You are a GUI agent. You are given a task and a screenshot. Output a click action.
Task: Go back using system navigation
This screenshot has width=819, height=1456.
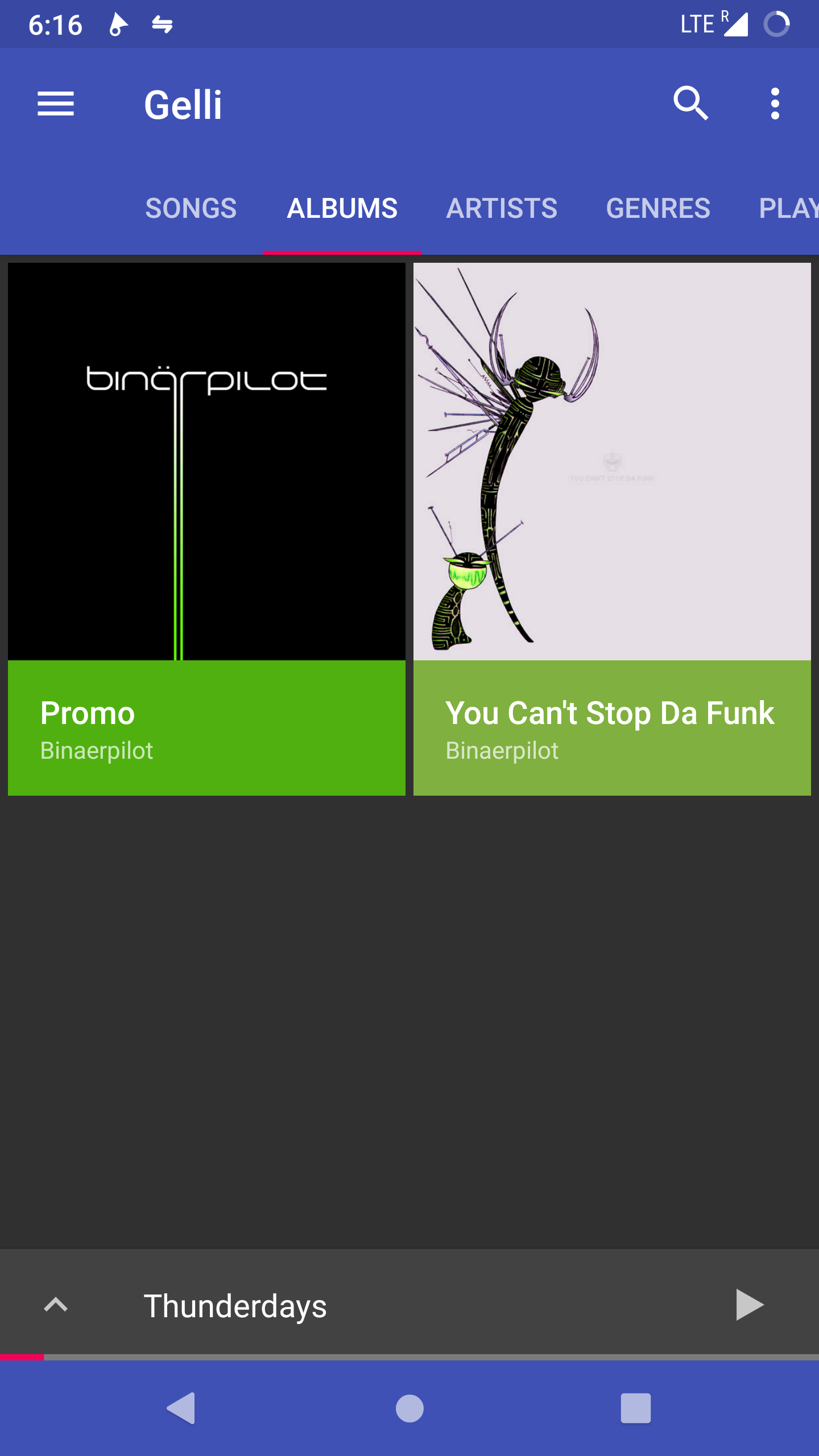[181, 1408]
